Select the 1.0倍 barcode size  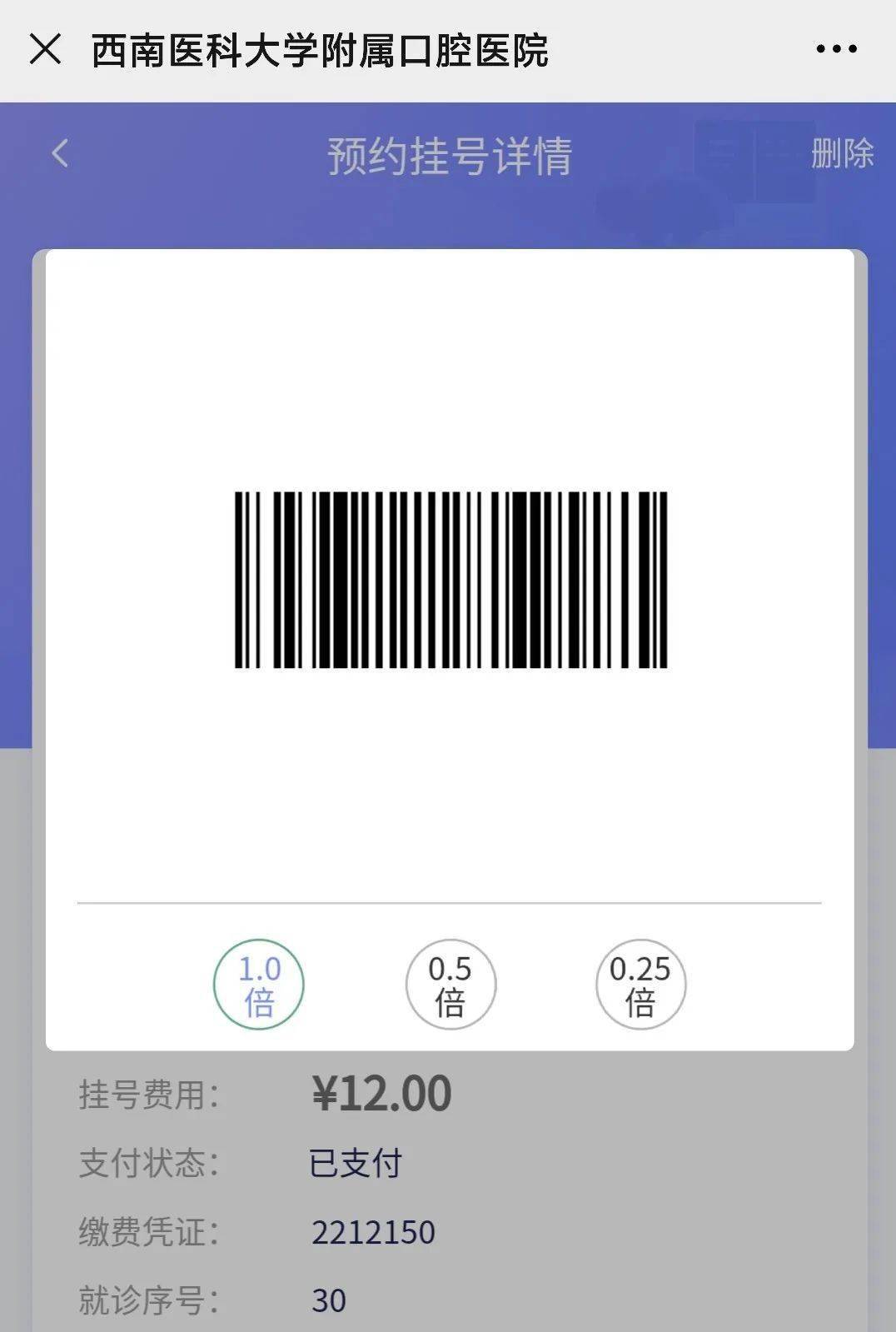click(x=259, y=985)
